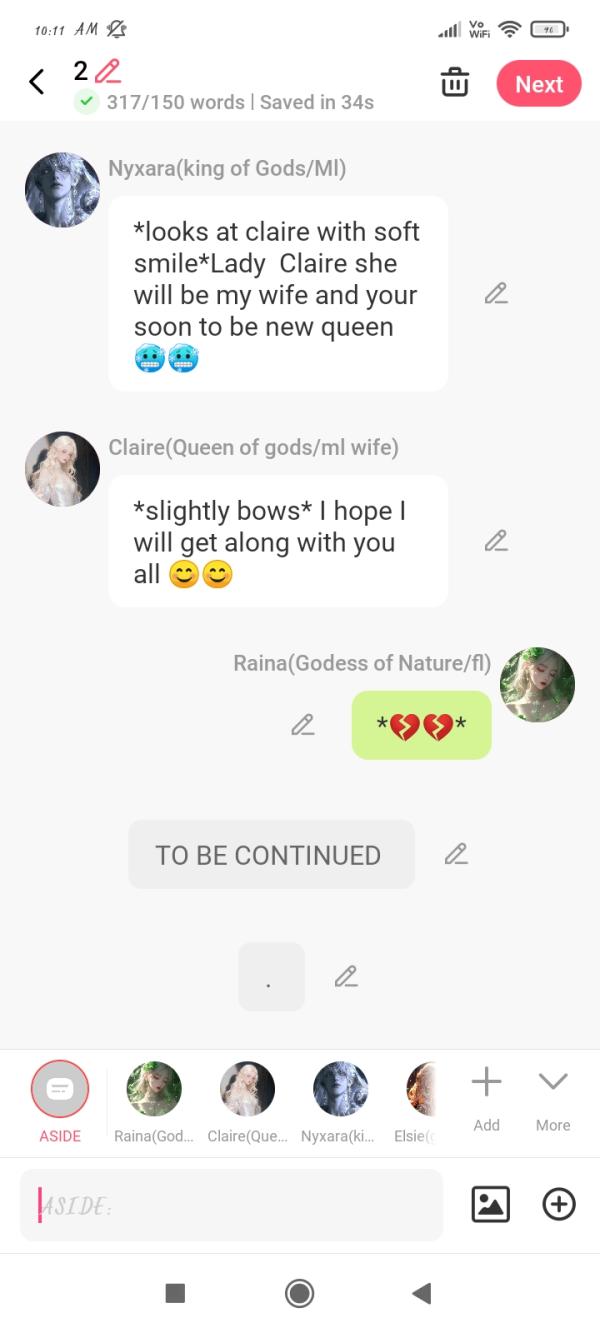Edit Raina's broken hearts message
The image size is (600, 1333).
302,725
